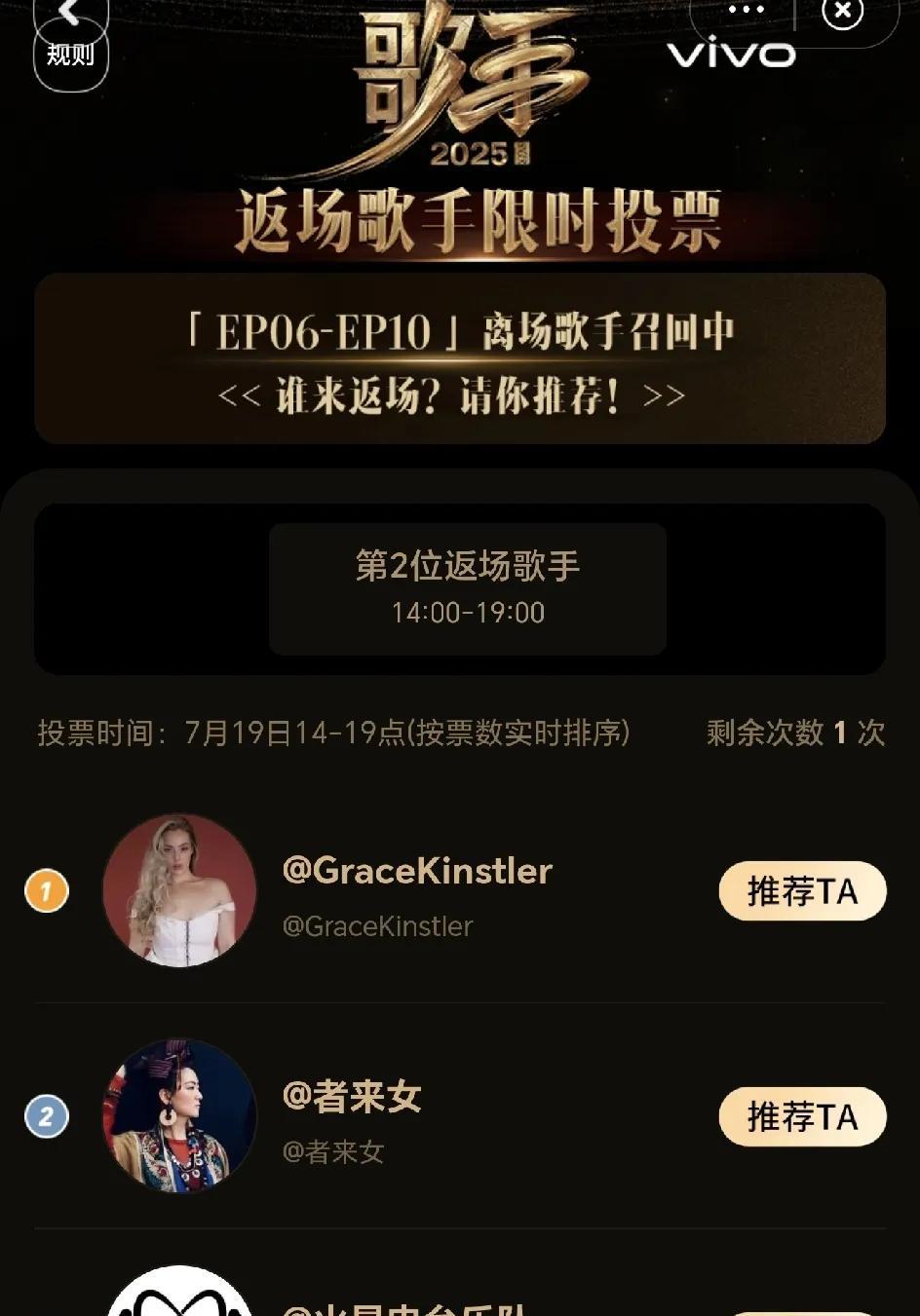Open GraceKinstler's avatar
This screenshot has width=920, height=1316.
(179, 890)
